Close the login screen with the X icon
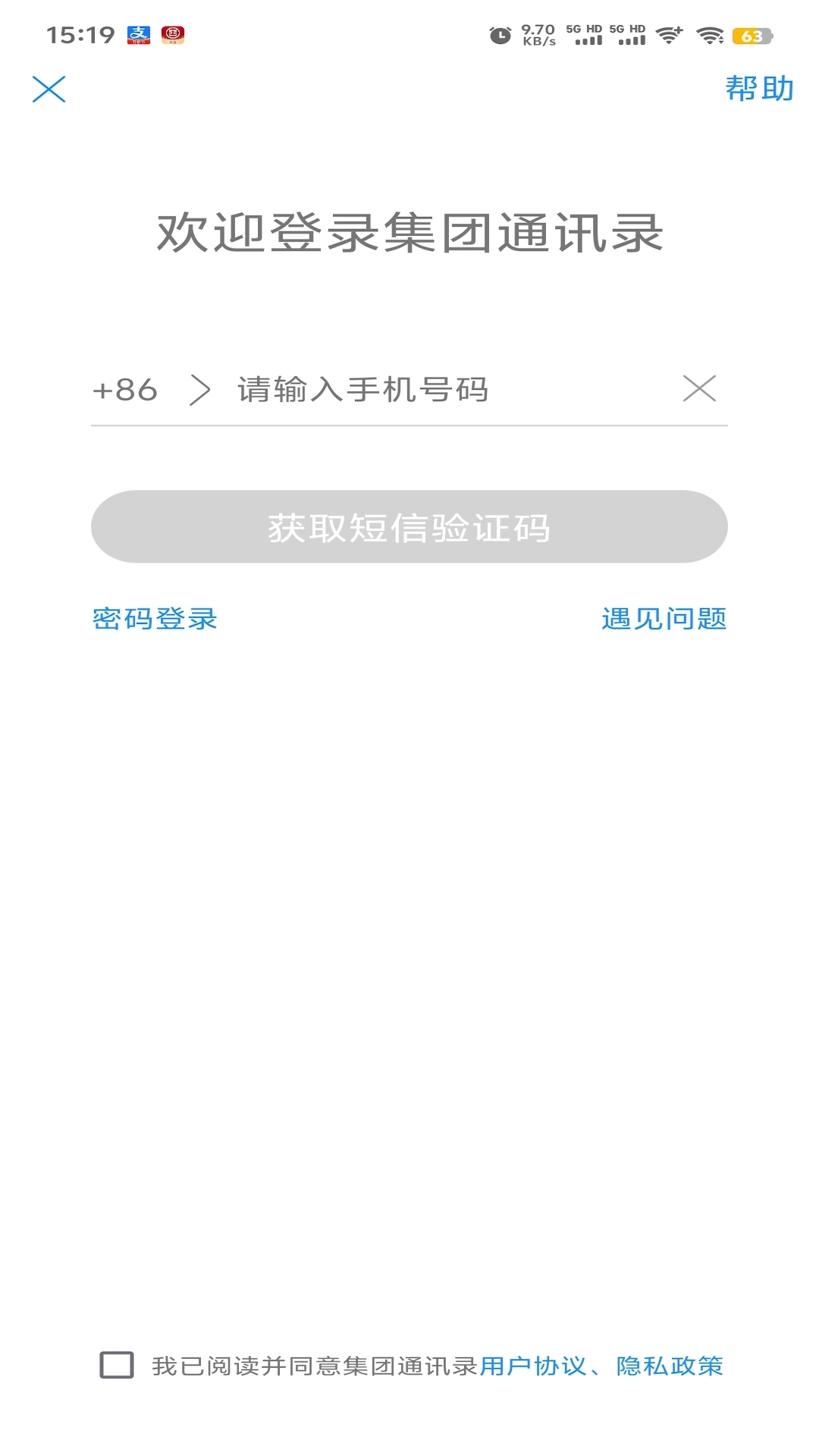 click(x=50, y=89)
